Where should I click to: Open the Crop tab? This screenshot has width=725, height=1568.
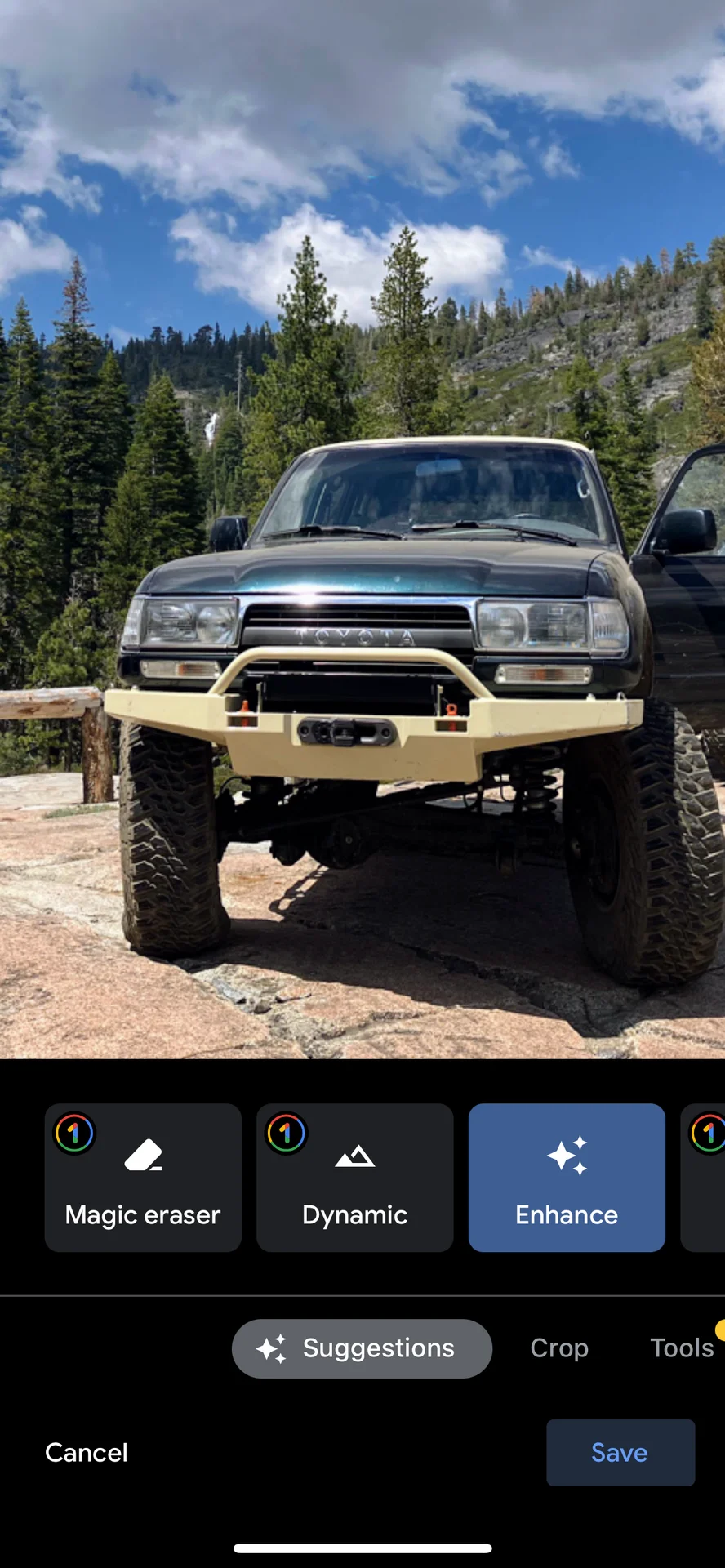(x=559, y=1348)
